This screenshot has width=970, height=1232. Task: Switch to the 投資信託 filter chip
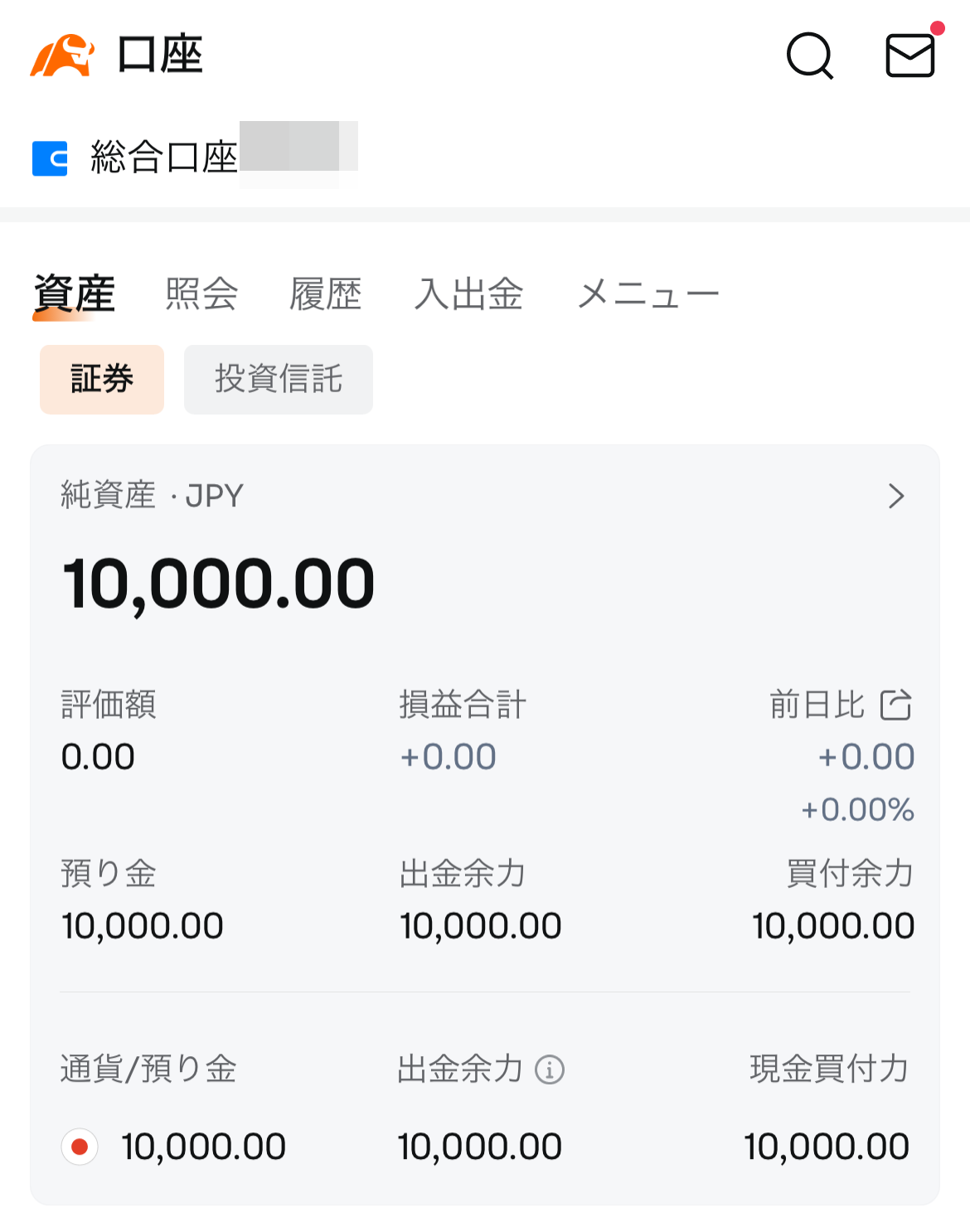click(x=278, y=379)
